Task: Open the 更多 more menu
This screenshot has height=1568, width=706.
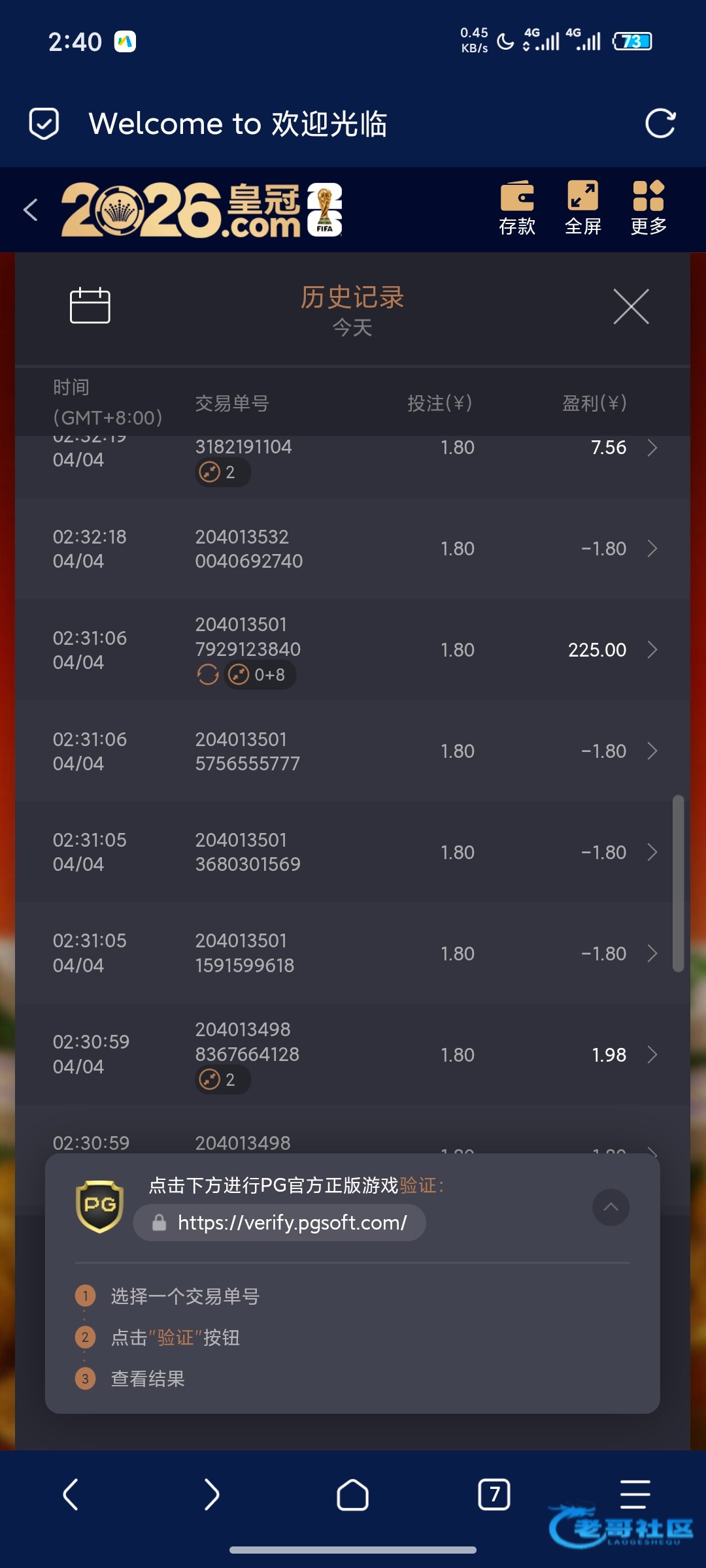Action: [648, 208]
